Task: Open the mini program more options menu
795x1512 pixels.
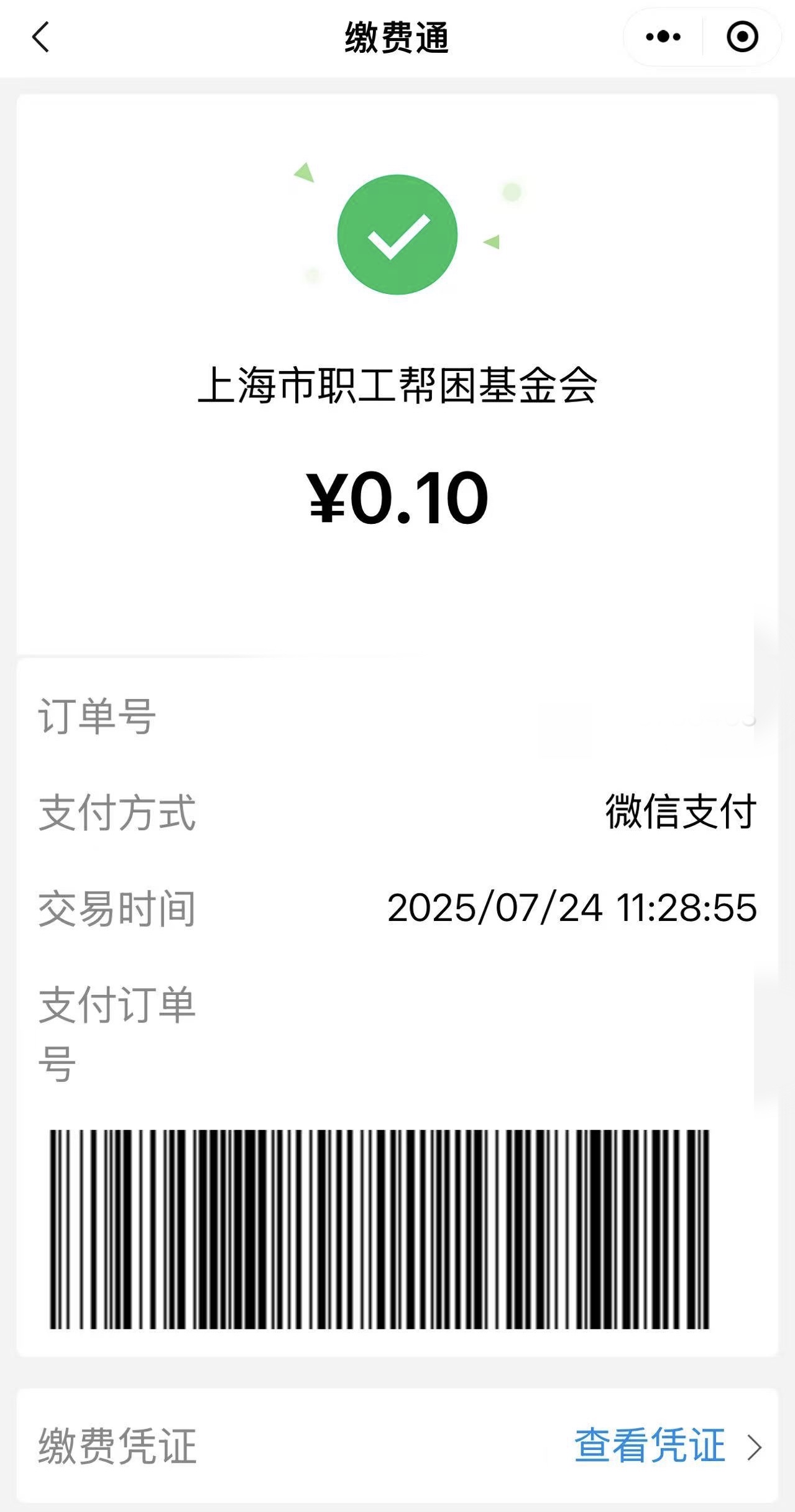Action: (x=663, y=37)
